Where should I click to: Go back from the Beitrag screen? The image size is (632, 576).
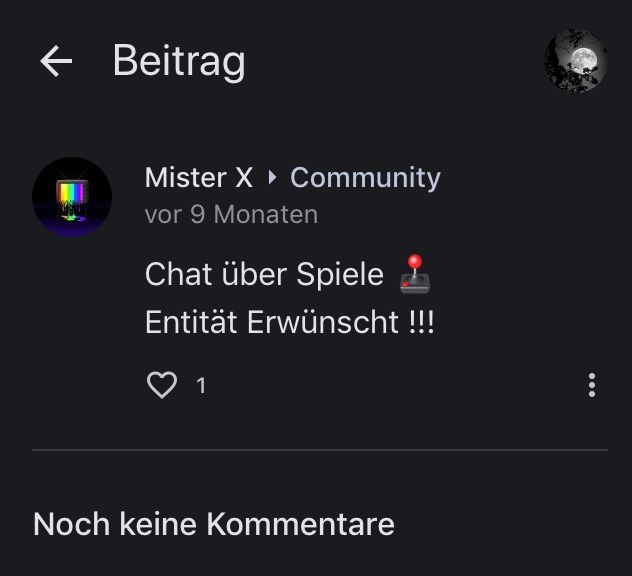[56, 62]
